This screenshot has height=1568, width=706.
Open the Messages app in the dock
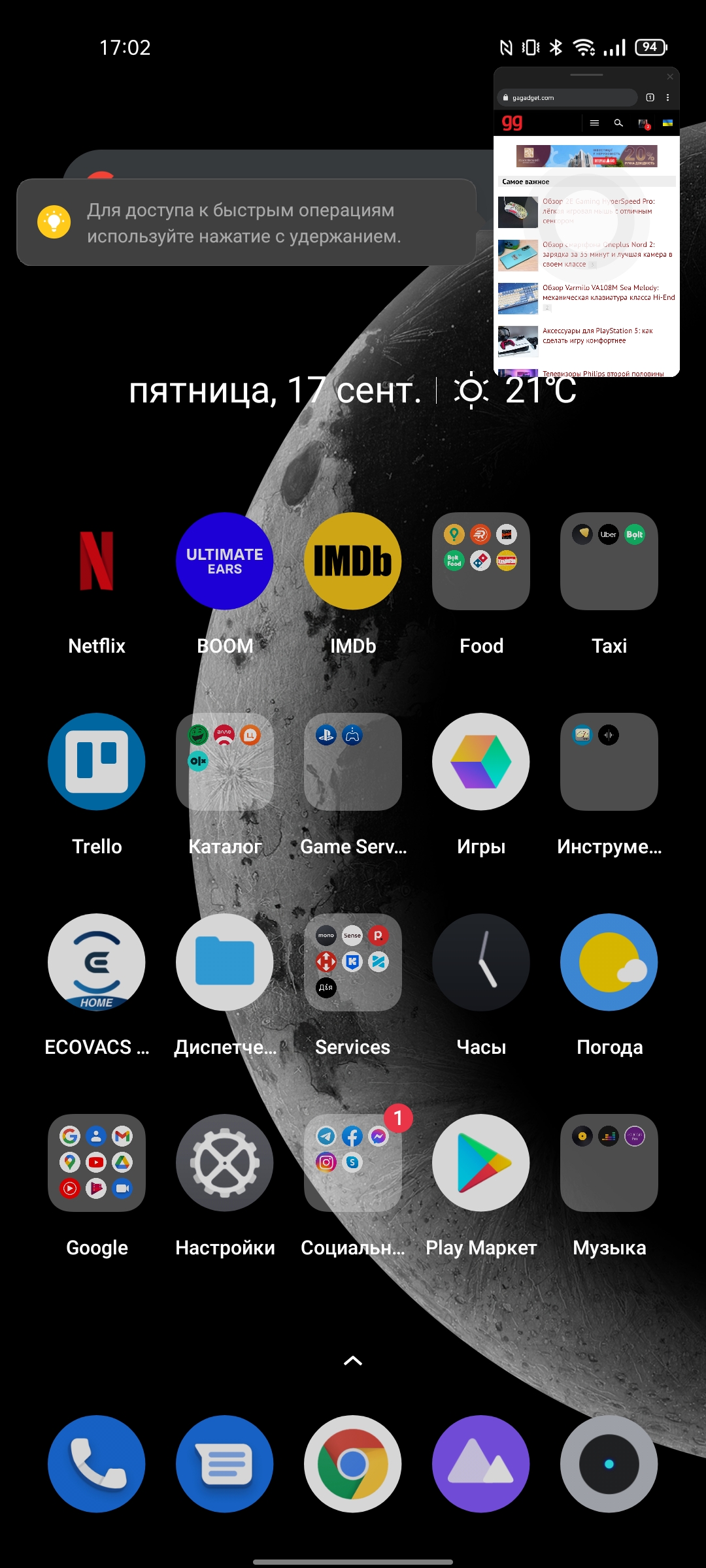[x=225, y=1464]
